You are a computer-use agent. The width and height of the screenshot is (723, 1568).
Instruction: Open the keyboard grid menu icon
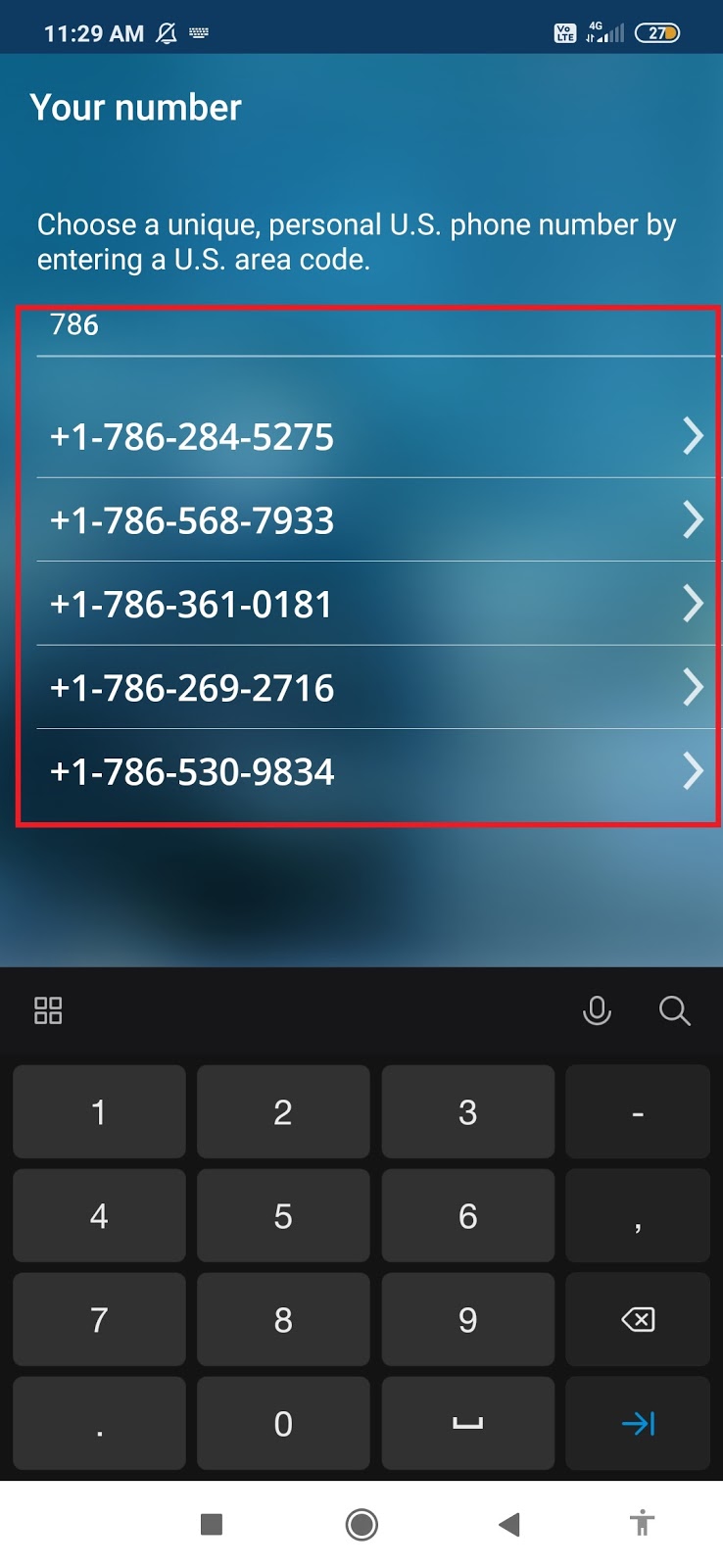point(48,1010)
